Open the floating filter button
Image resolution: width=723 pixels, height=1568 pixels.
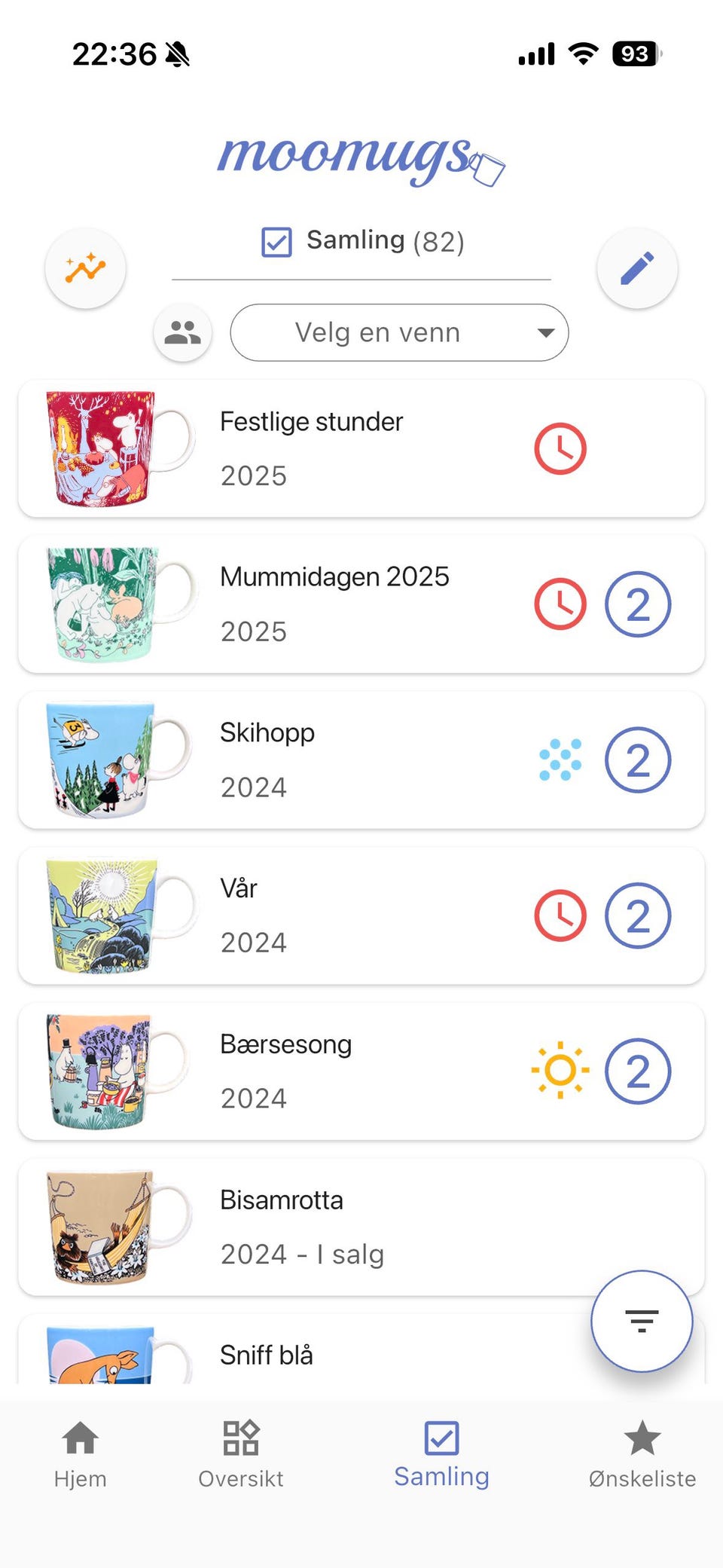point(642,1321)
